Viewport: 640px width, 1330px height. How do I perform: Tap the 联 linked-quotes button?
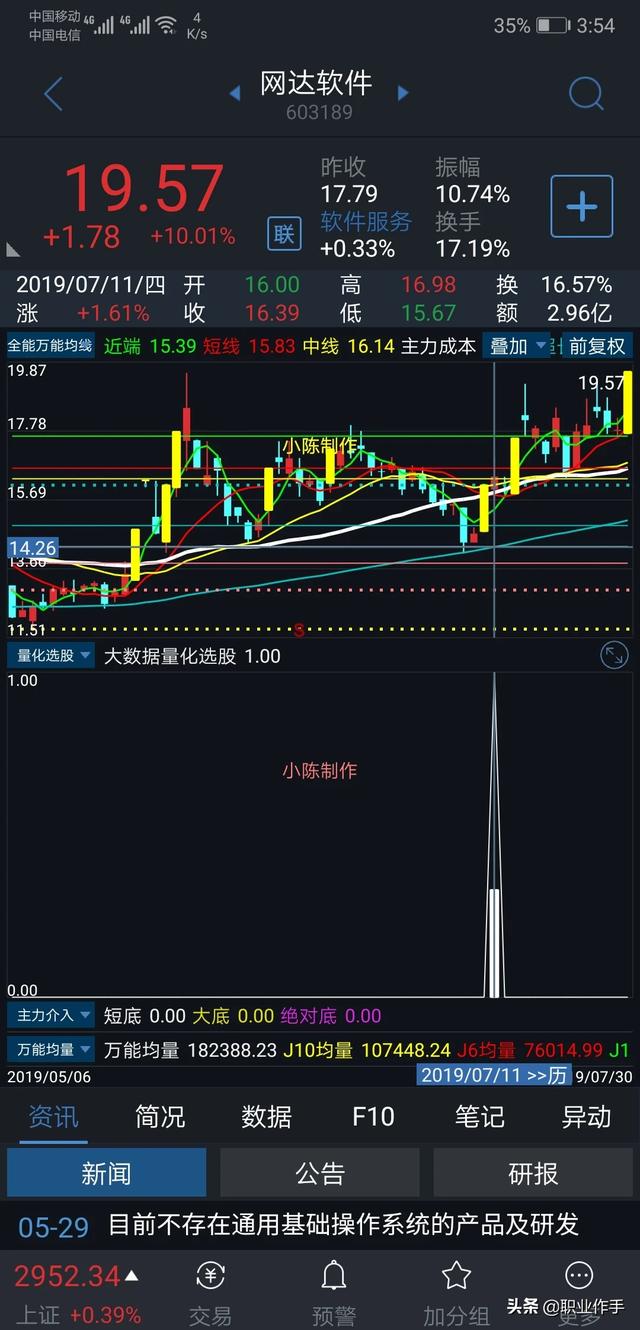(x=284, y=234)
